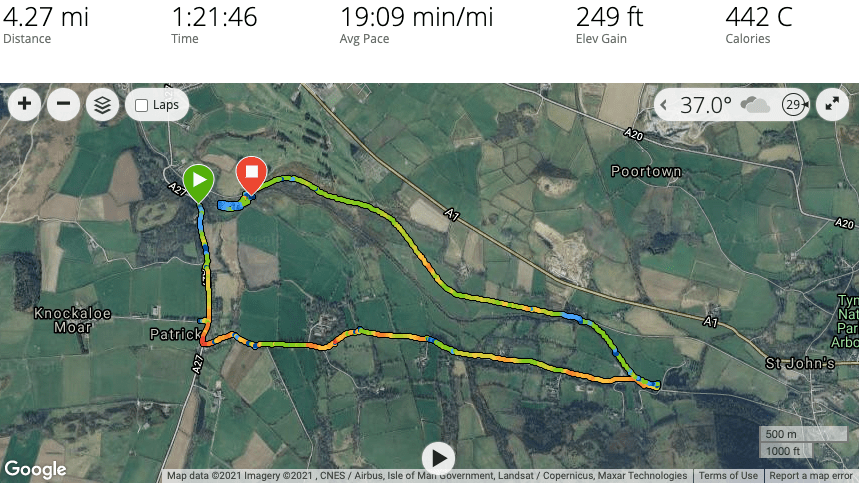Tap the green start marker
Image resolution: width=867 pixels, height=486 pixels.
tap(199, 182)
